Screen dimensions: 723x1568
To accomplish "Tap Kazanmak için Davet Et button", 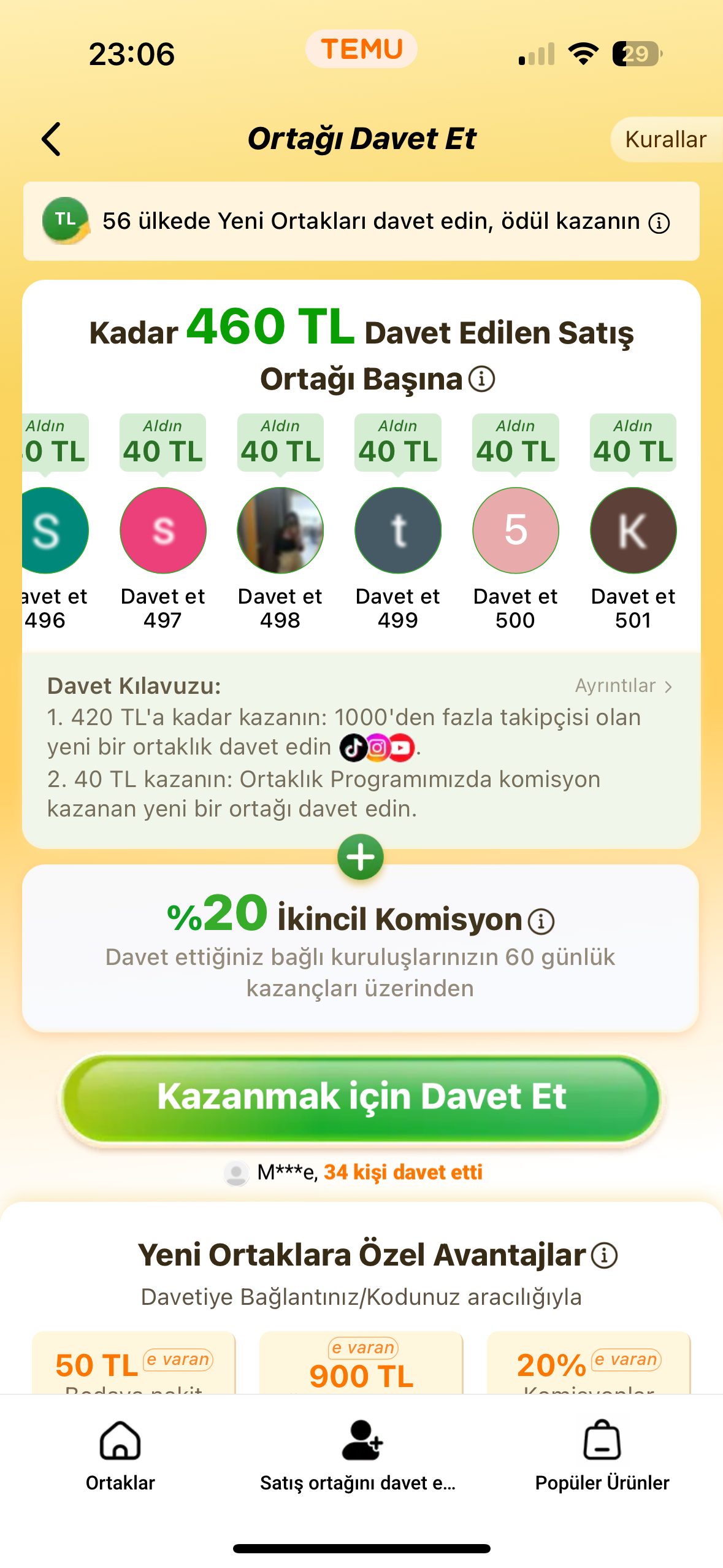I will pyautogui.click(x=362, y=1097).
